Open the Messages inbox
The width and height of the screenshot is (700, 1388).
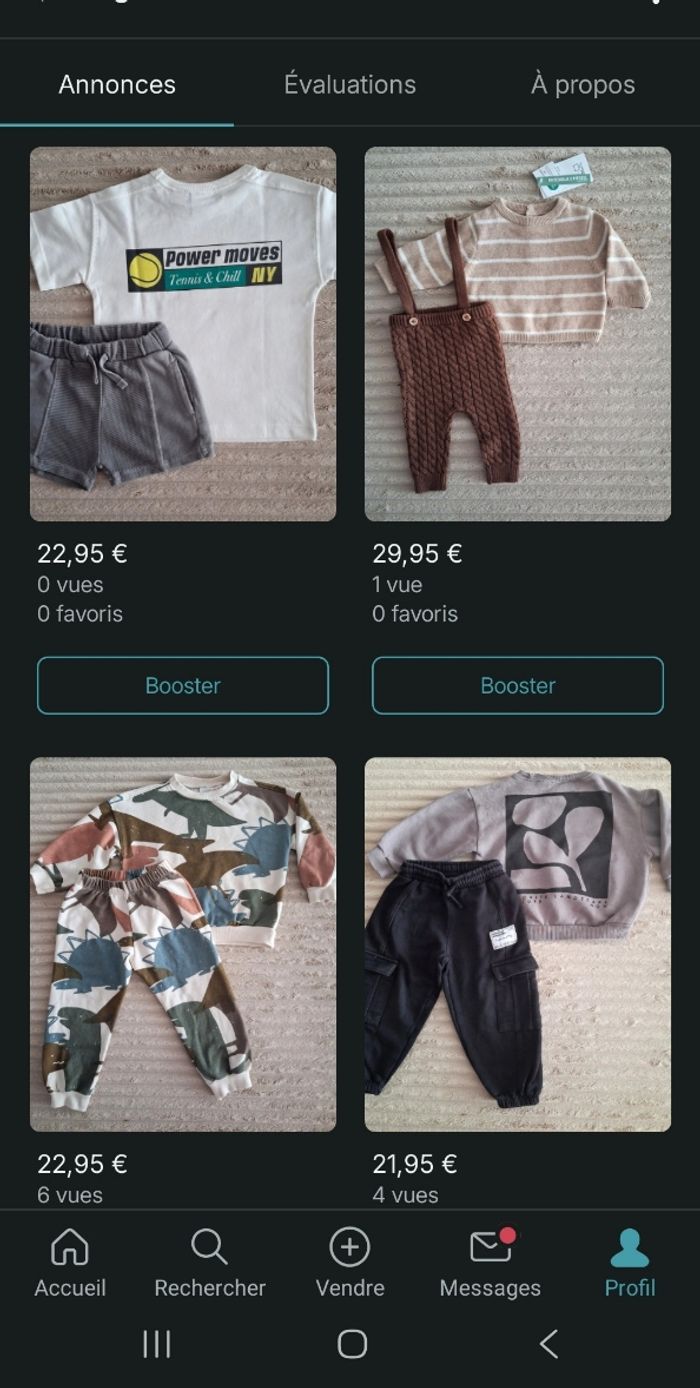[x=490, y=1263]
